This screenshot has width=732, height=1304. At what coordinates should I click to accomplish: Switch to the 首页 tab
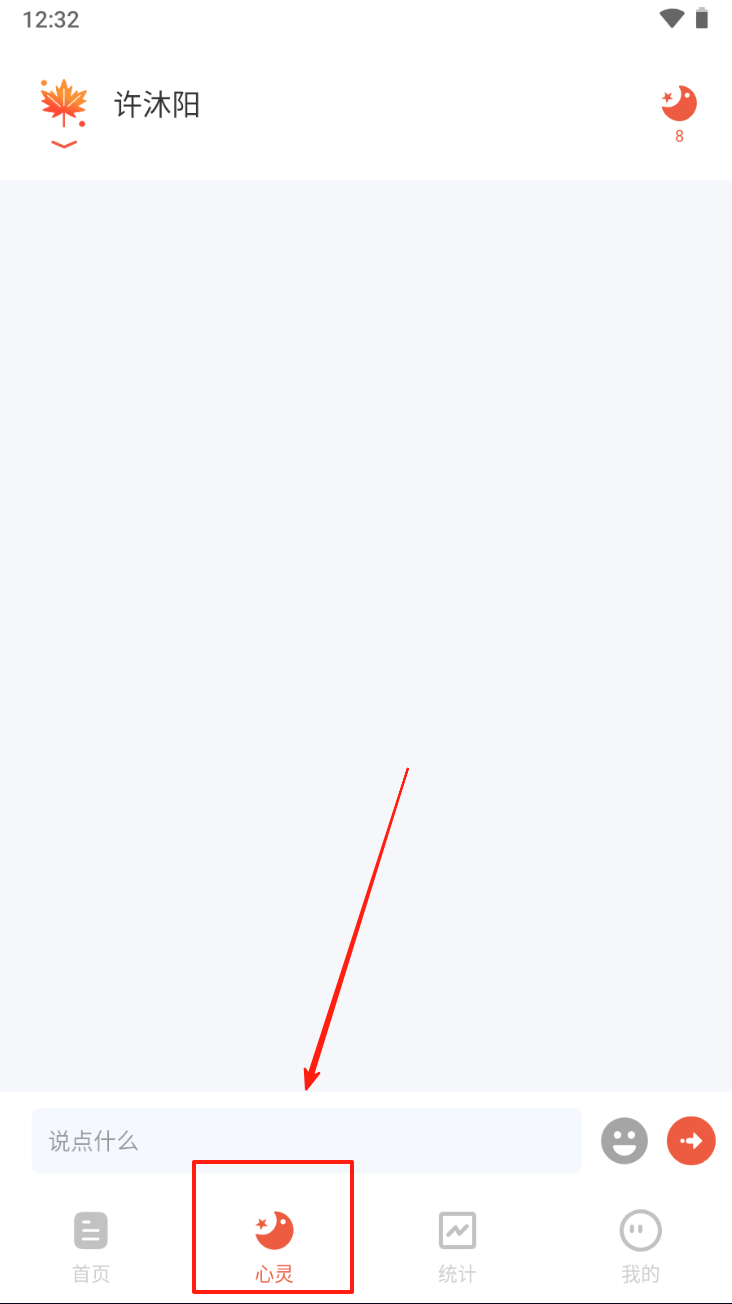pyautogui.click(x=91, y=1246)
